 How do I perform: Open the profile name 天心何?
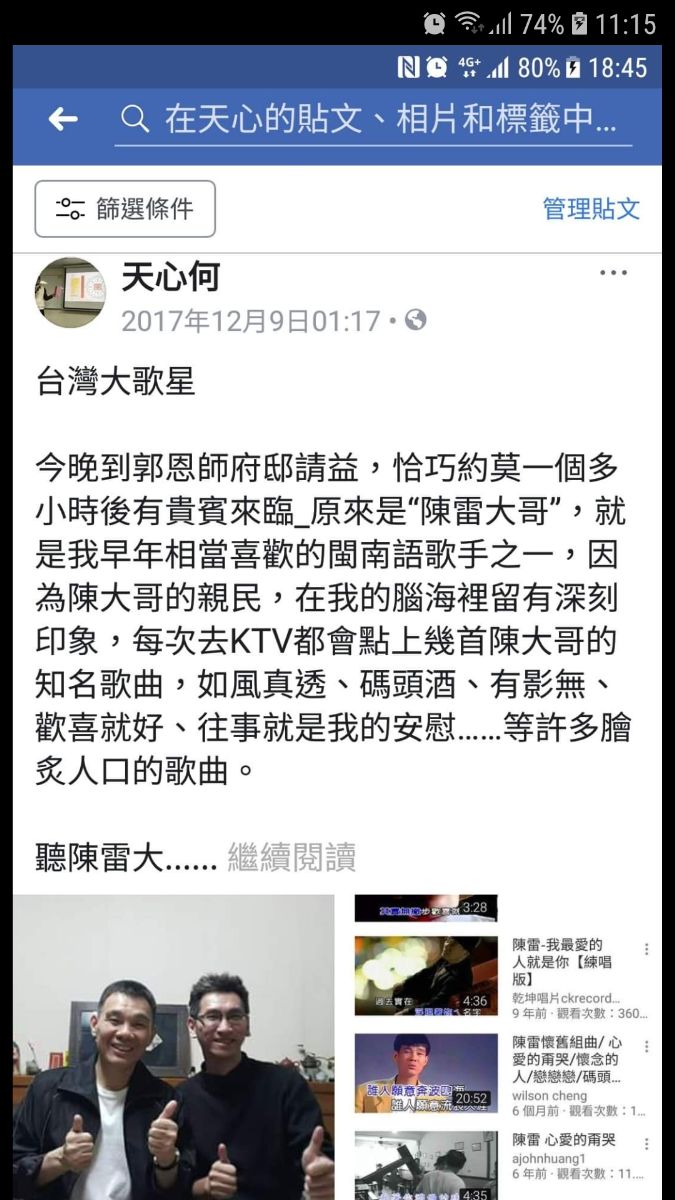click(x=170, y=277)
